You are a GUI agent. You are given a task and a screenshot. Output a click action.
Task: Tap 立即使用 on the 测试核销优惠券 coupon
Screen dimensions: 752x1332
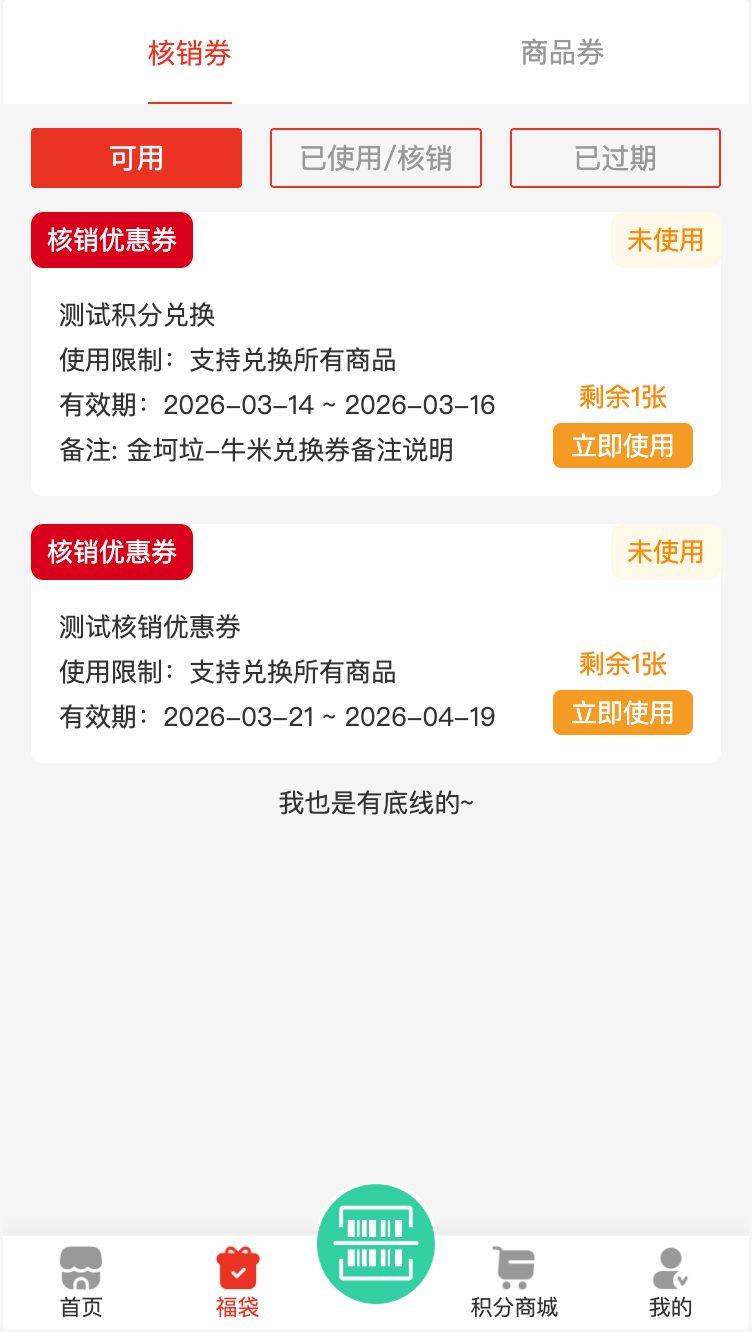point(623,712)
